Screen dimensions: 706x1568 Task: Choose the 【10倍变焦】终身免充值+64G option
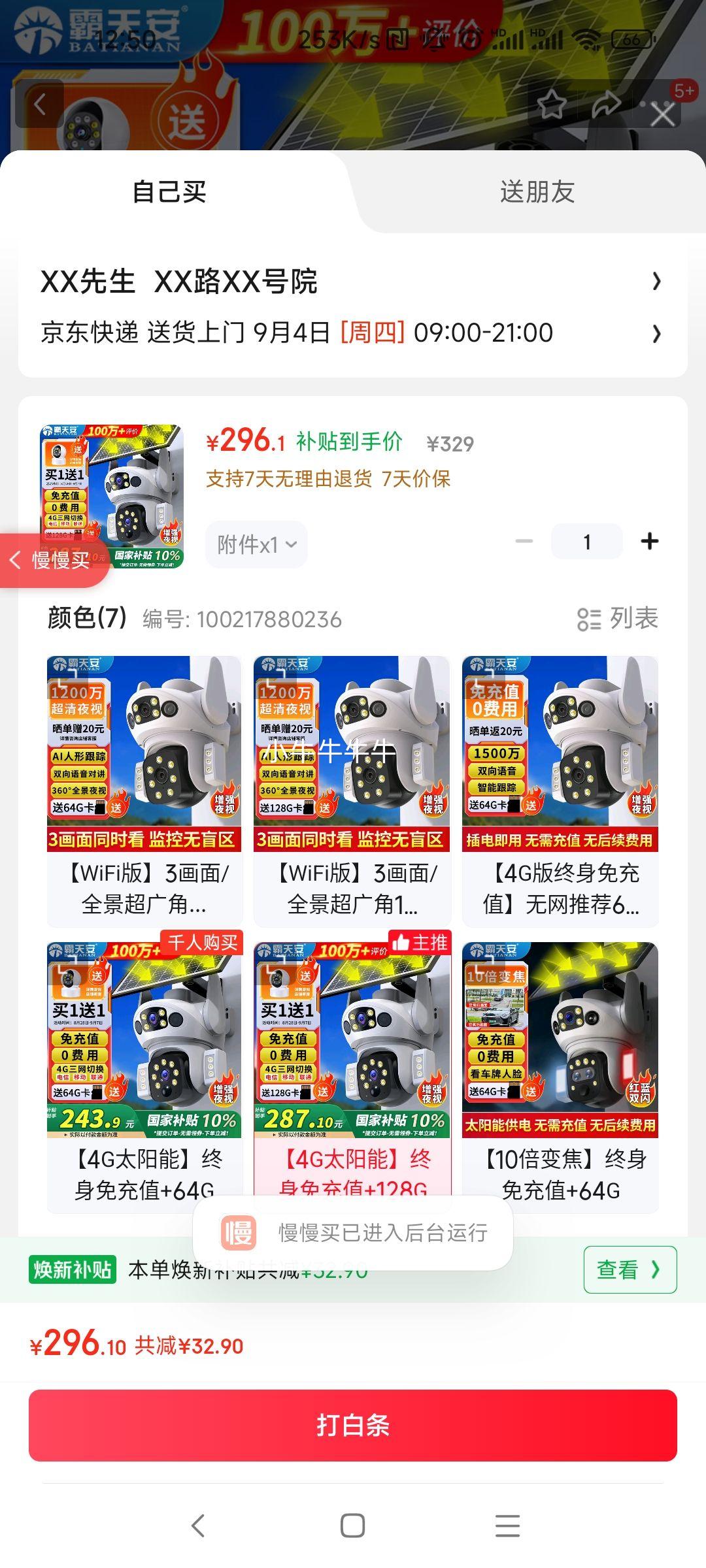coord(560,1071)
